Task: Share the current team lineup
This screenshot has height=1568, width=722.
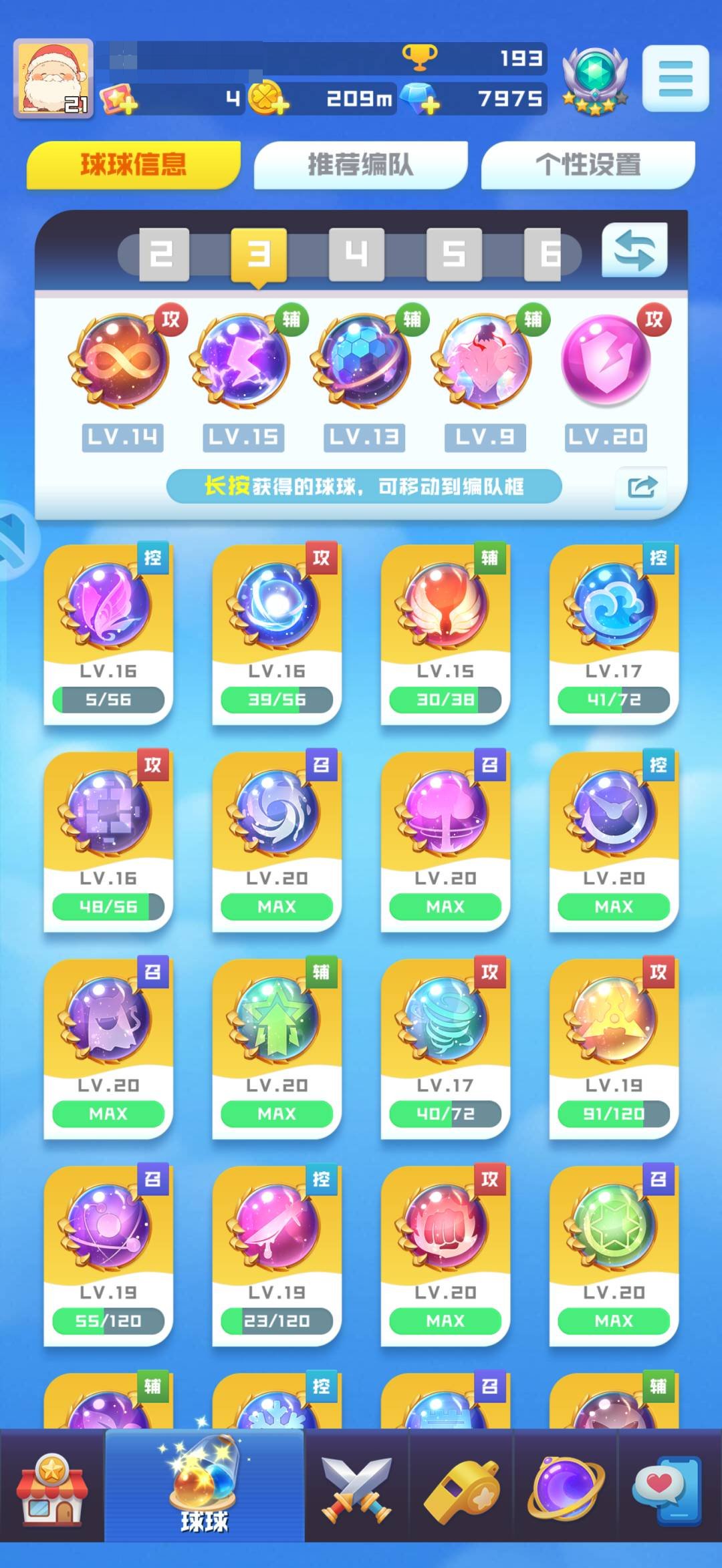Action: (x=642, y=486)
